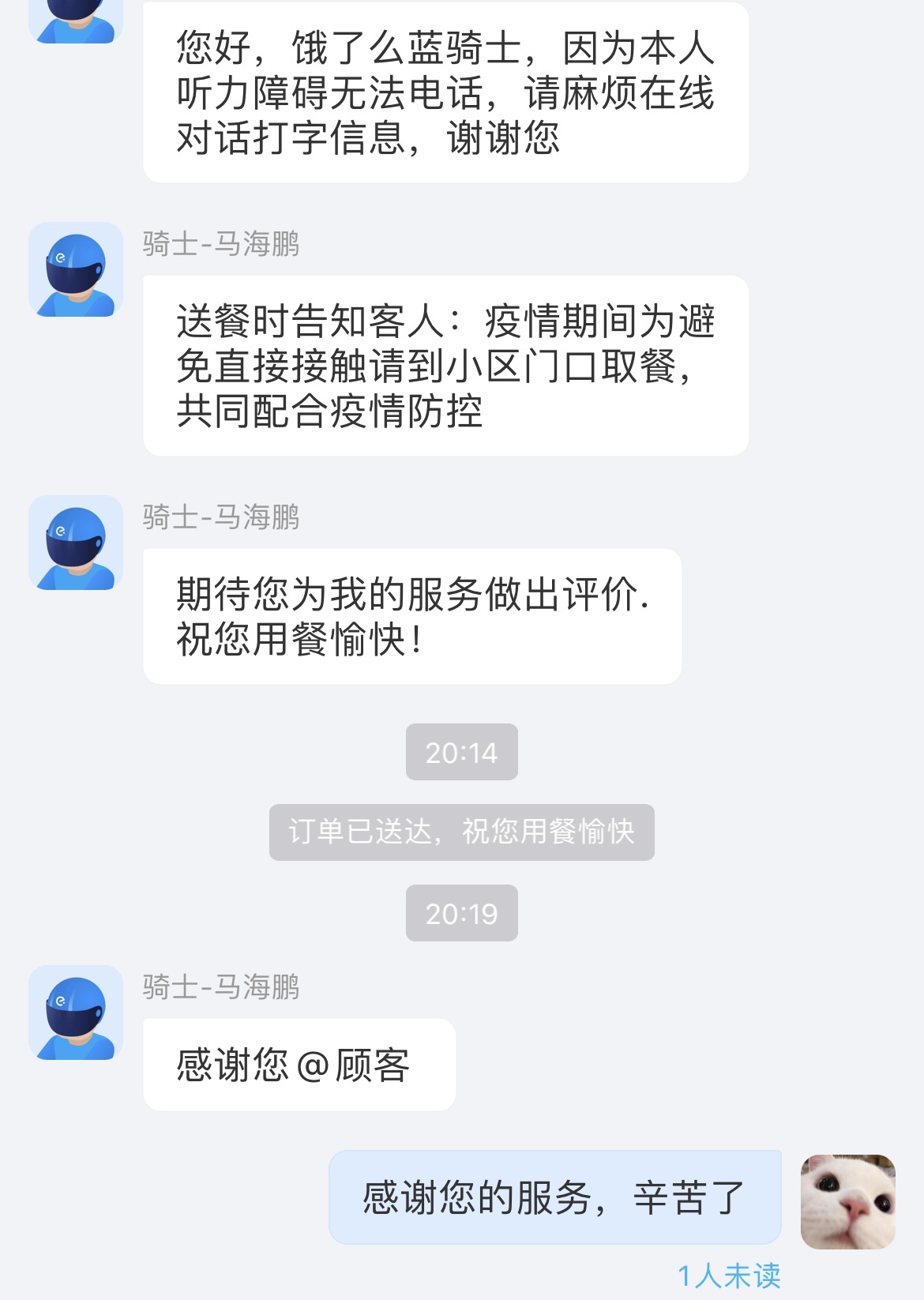The image size is (924, 1300).
Task: Tap my cat avatar beside sent message
Action: click(x=847, y=1201)
